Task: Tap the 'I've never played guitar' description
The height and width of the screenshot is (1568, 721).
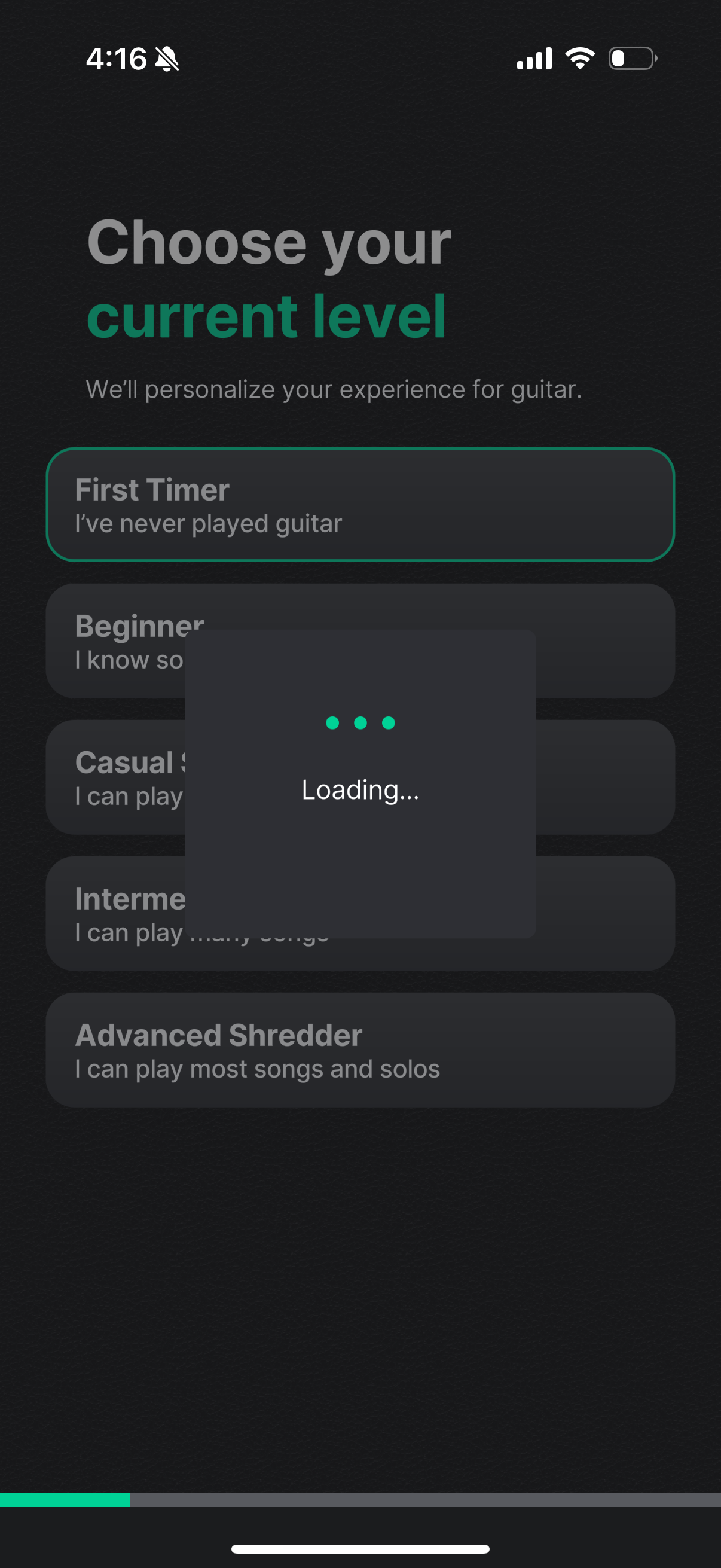Action: [209, 523]
